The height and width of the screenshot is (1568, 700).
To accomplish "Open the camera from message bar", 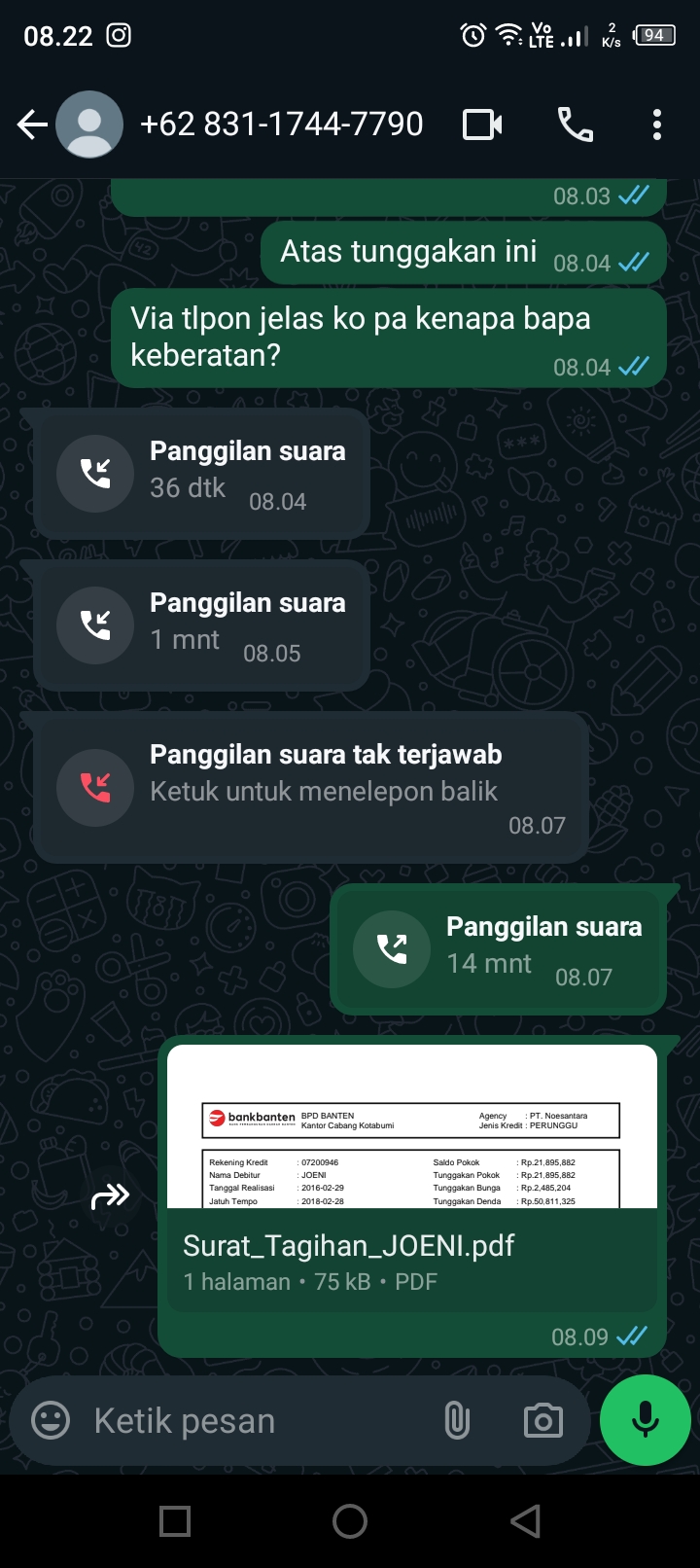I will [x=542, y=1421].
